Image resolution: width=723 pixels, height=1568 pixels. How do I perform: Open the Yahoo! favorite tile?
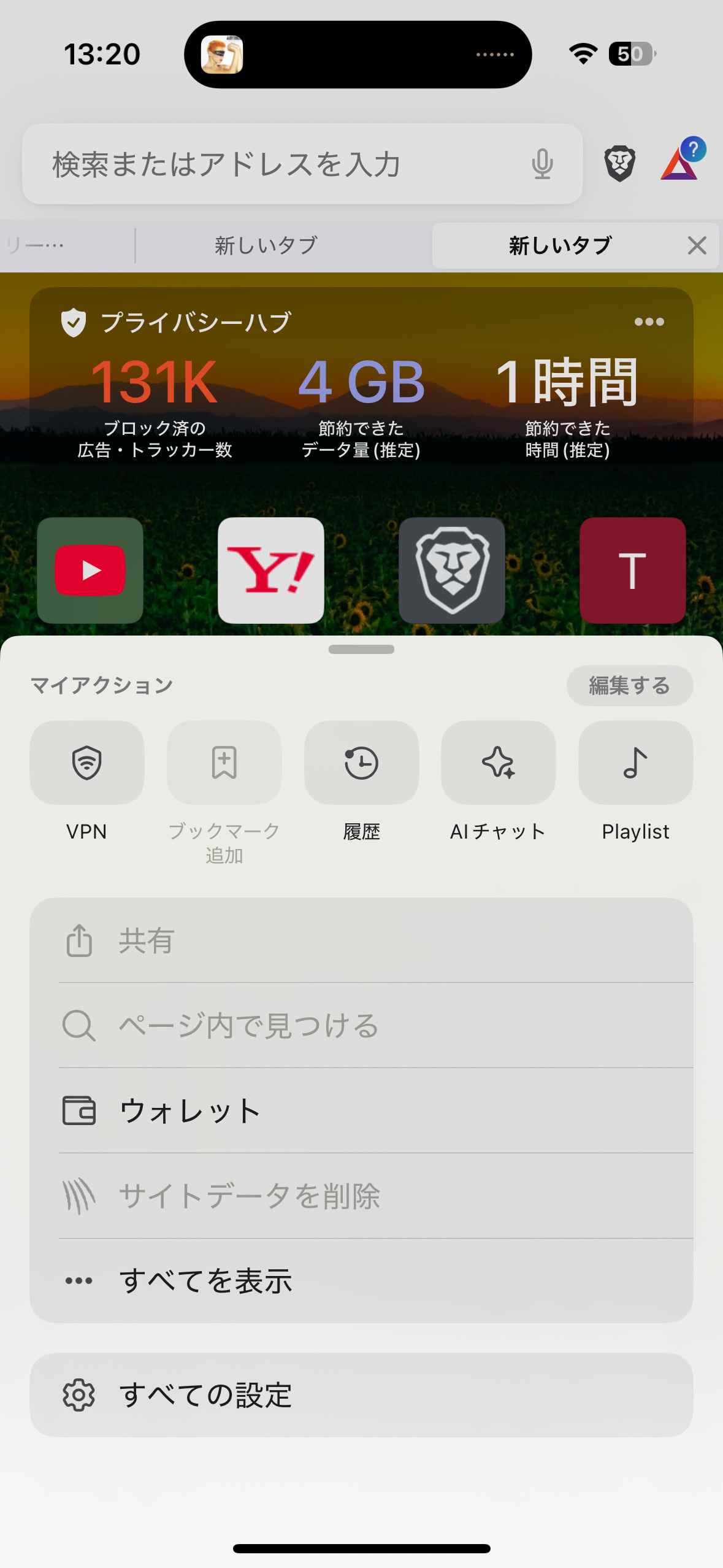(x=271, y=571)
